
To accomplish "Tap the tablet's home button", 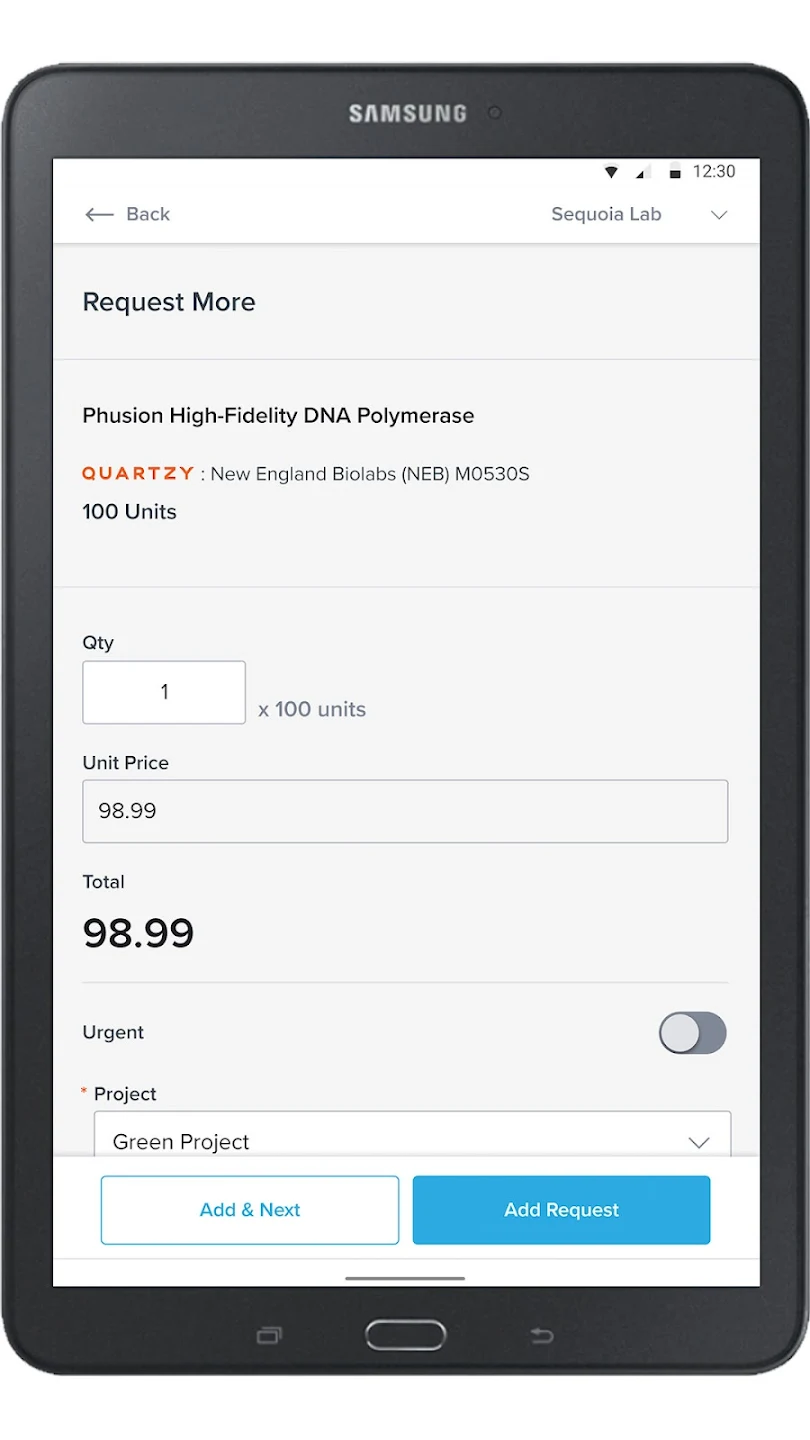I will 405,1336.
